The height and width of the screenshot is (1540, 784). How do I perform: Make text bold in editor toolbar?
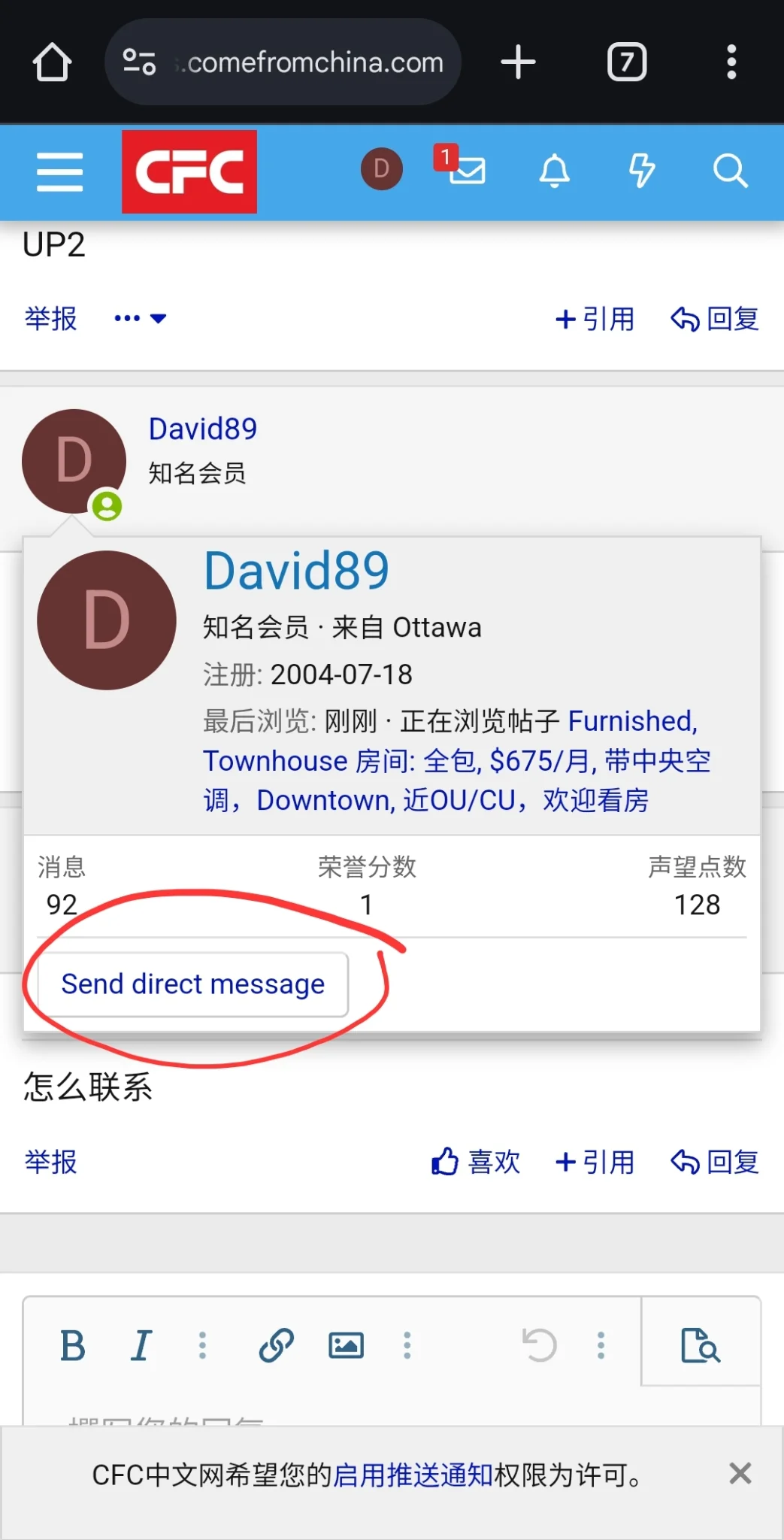(x=73, y=1345)
